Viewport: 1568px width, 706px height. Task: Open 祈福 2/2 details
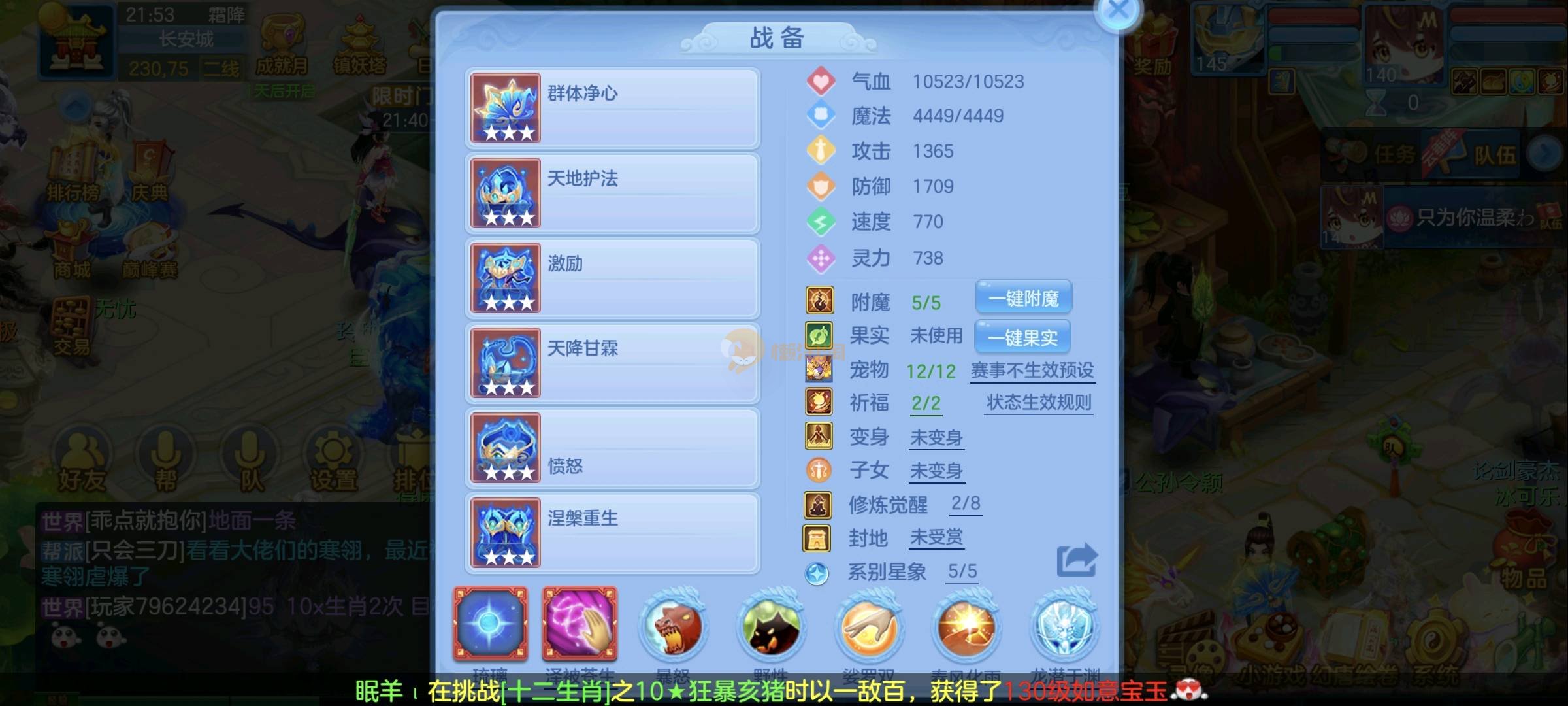926,403
